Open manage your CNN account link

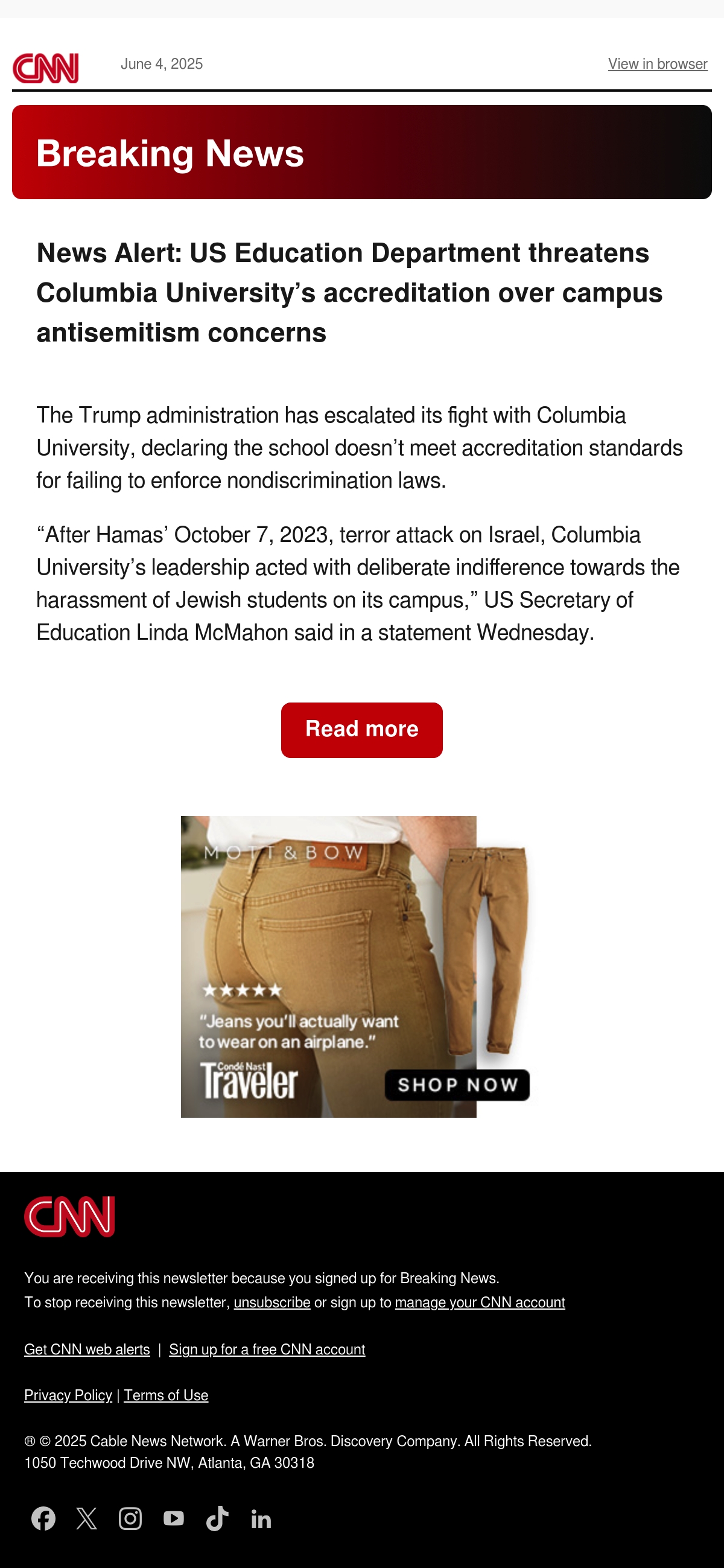click(x=480, y=1302)
